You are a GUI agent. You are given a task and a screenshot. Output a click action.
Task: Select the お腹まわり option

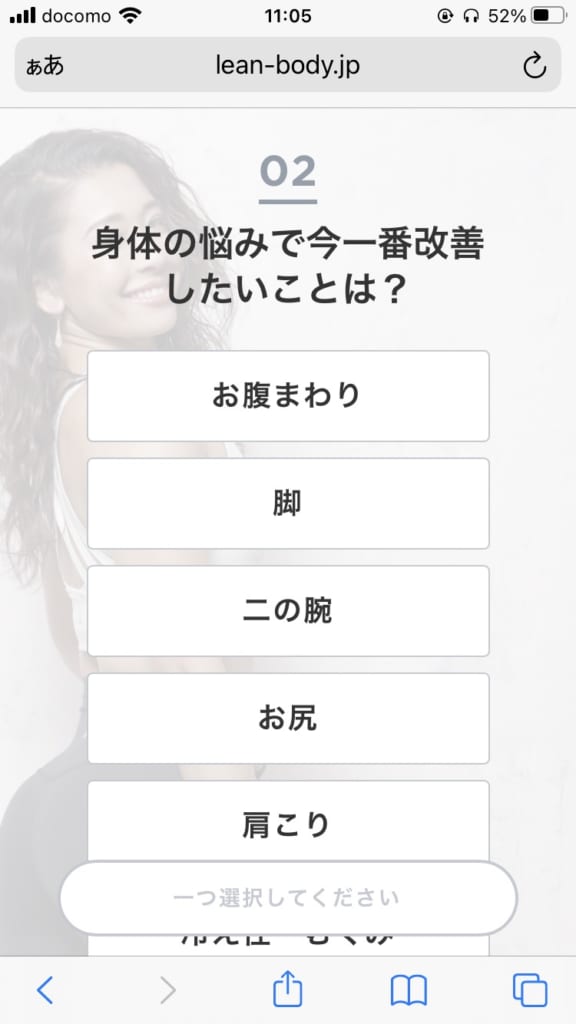coord(288,396)
